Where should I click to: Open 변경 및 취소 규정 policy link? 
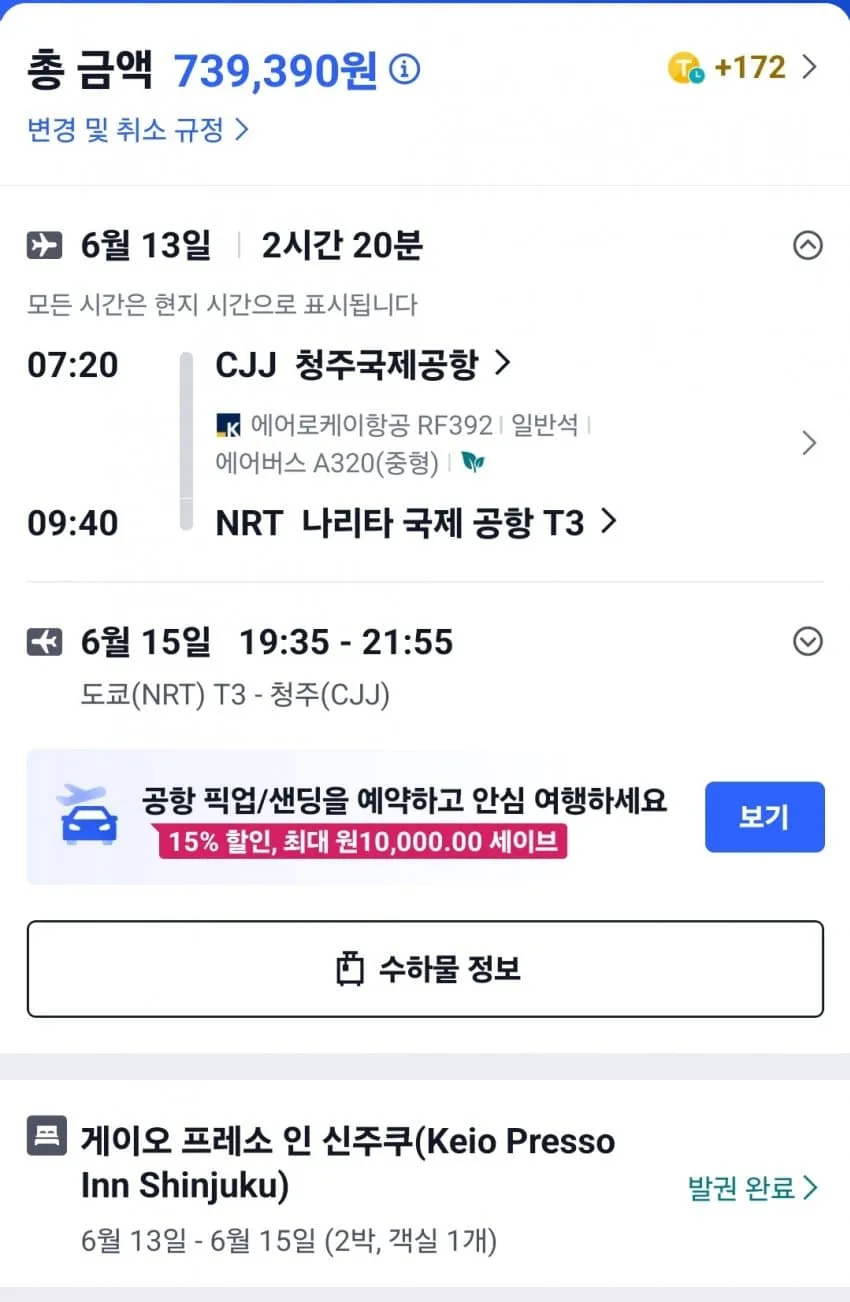pos(137,129)
